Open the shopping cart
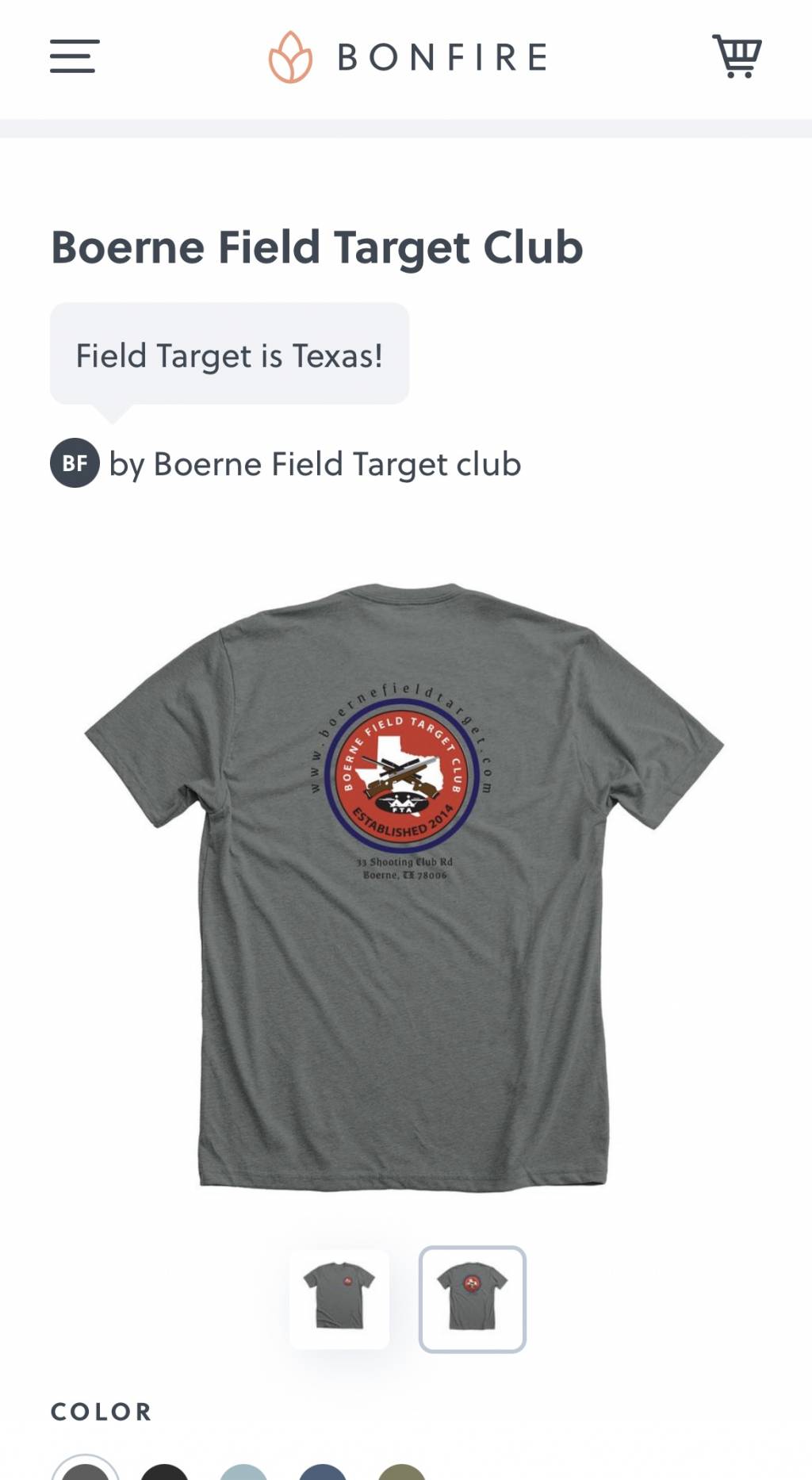 tap(737, 56)
